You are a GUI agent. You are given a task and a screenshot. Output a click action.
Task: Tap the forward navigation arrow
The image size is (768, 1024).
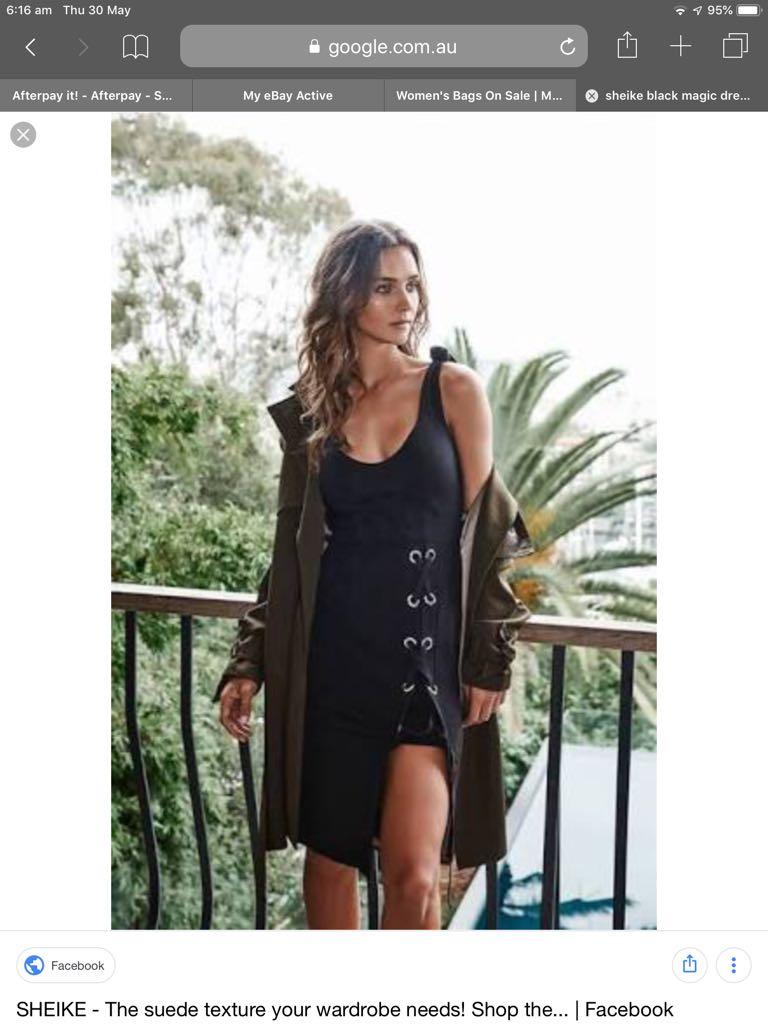click(x=84, y=46)
